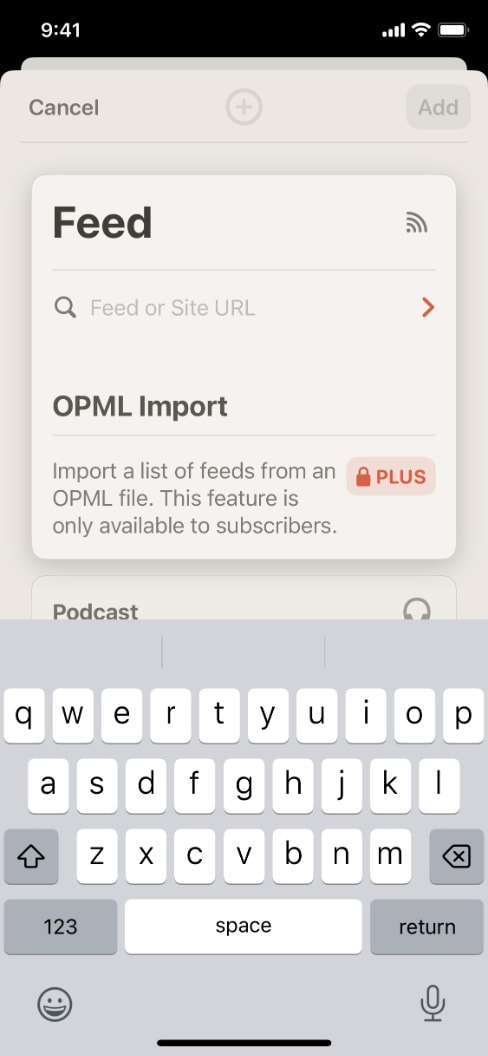Image resolution: width=488 pixels, height=1056 pixels.
Task: Tap the red arrow to submit the URL
Action: coord(427,308)
